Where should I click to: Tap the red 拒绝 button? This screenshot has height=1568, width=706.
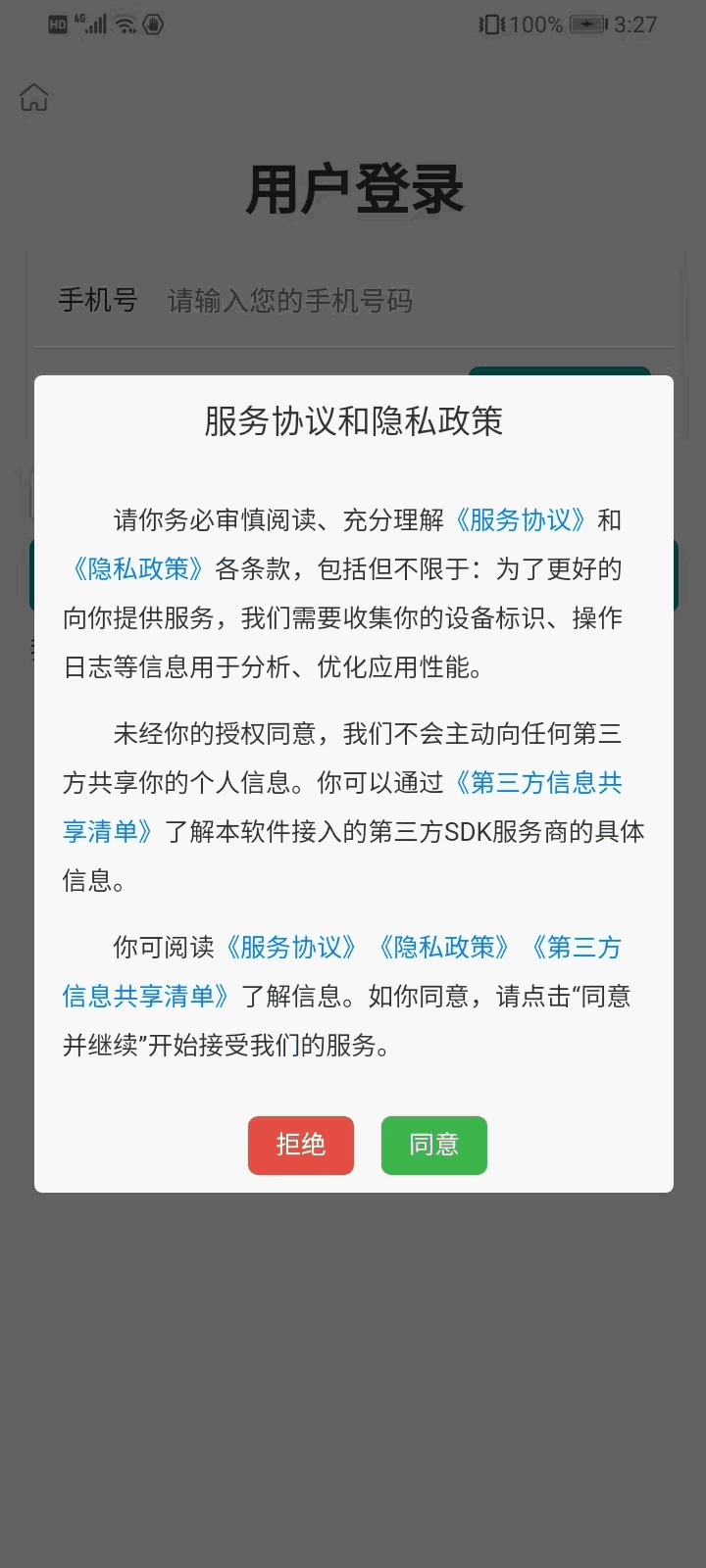tap(300, 1145)
